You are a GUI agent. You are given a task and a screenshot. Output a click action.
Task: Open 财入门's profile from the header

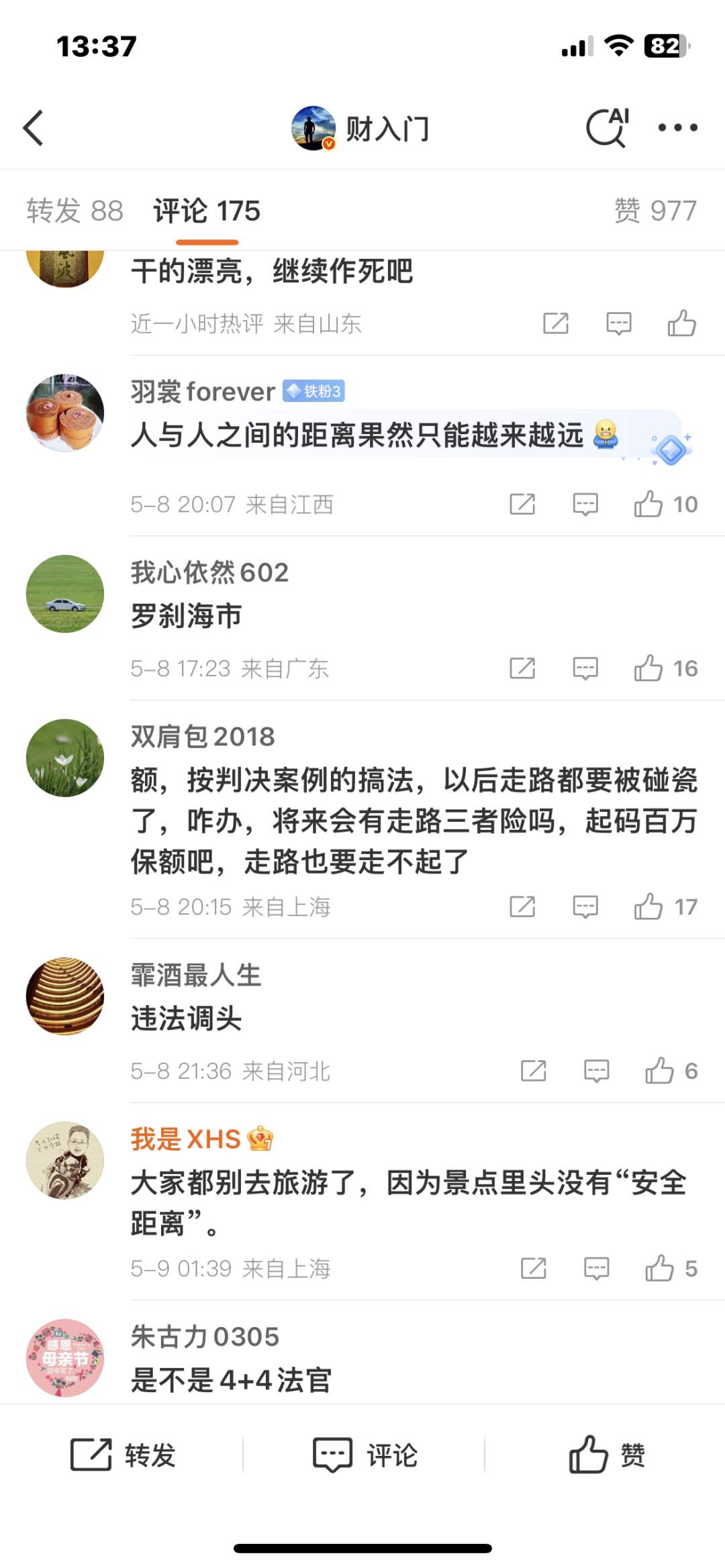361,128
